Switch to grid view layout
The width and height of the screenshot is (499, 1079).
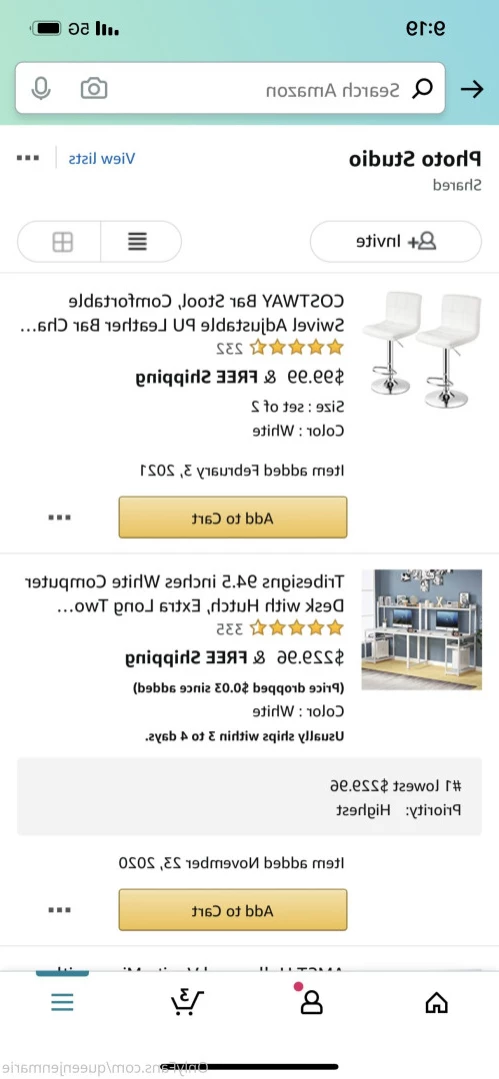pyautogui.click(x=61, y=242)
